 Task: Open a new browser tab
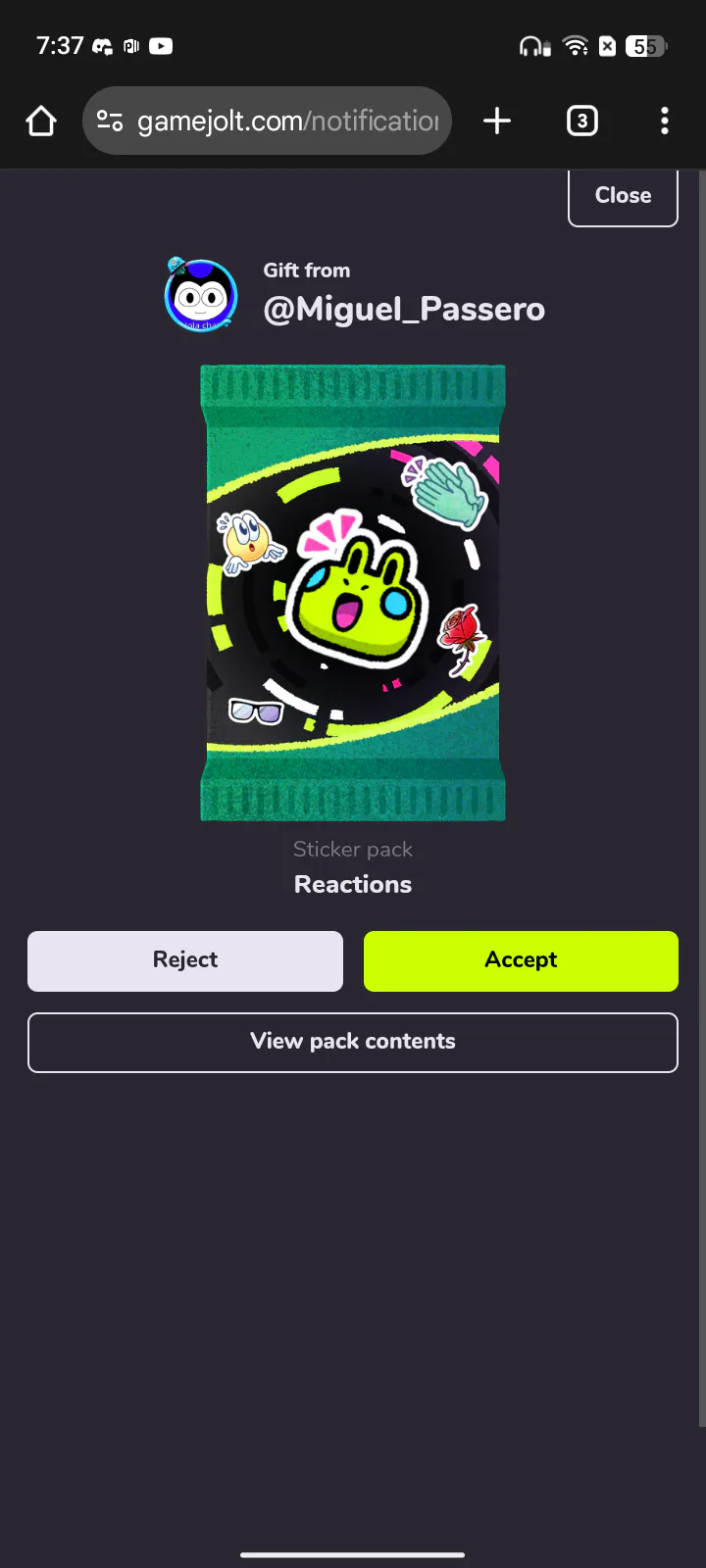pos(497,122)
